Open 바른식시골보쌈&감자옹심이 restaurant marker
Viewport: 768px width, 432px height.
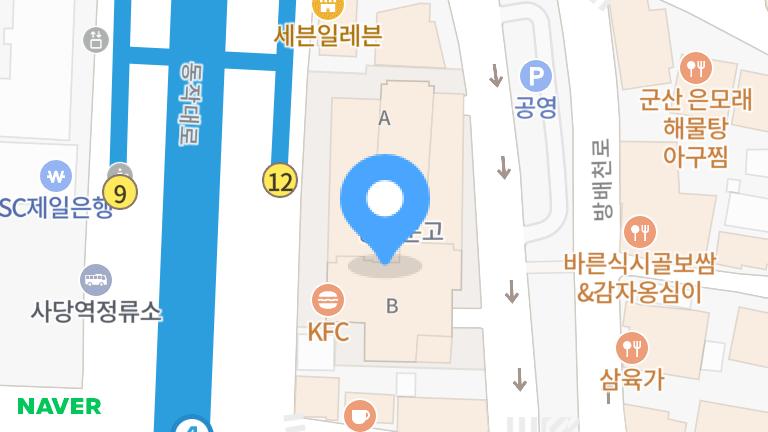coord(639,233)
